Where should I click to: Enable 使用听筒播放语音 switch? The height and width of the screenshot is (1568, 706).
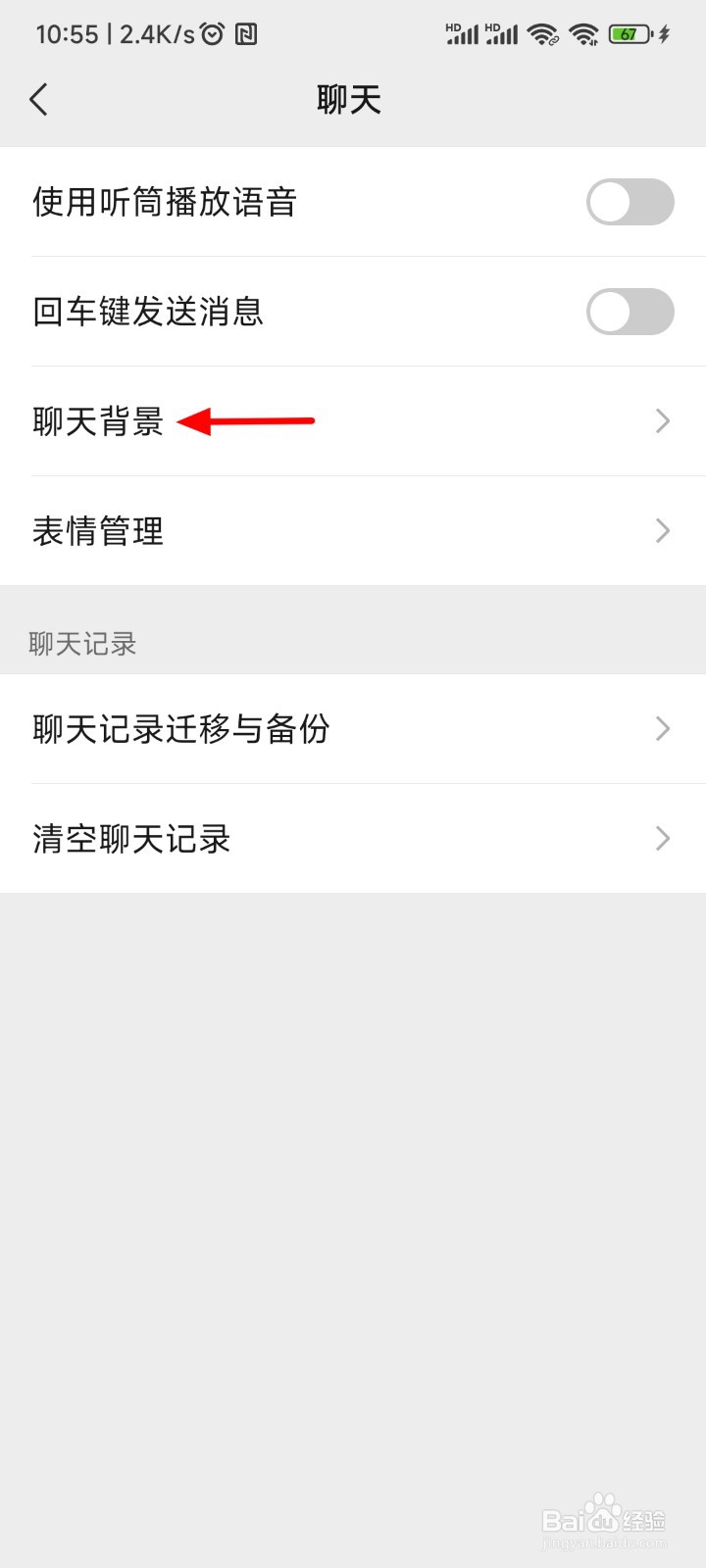[x=630, y=202]
